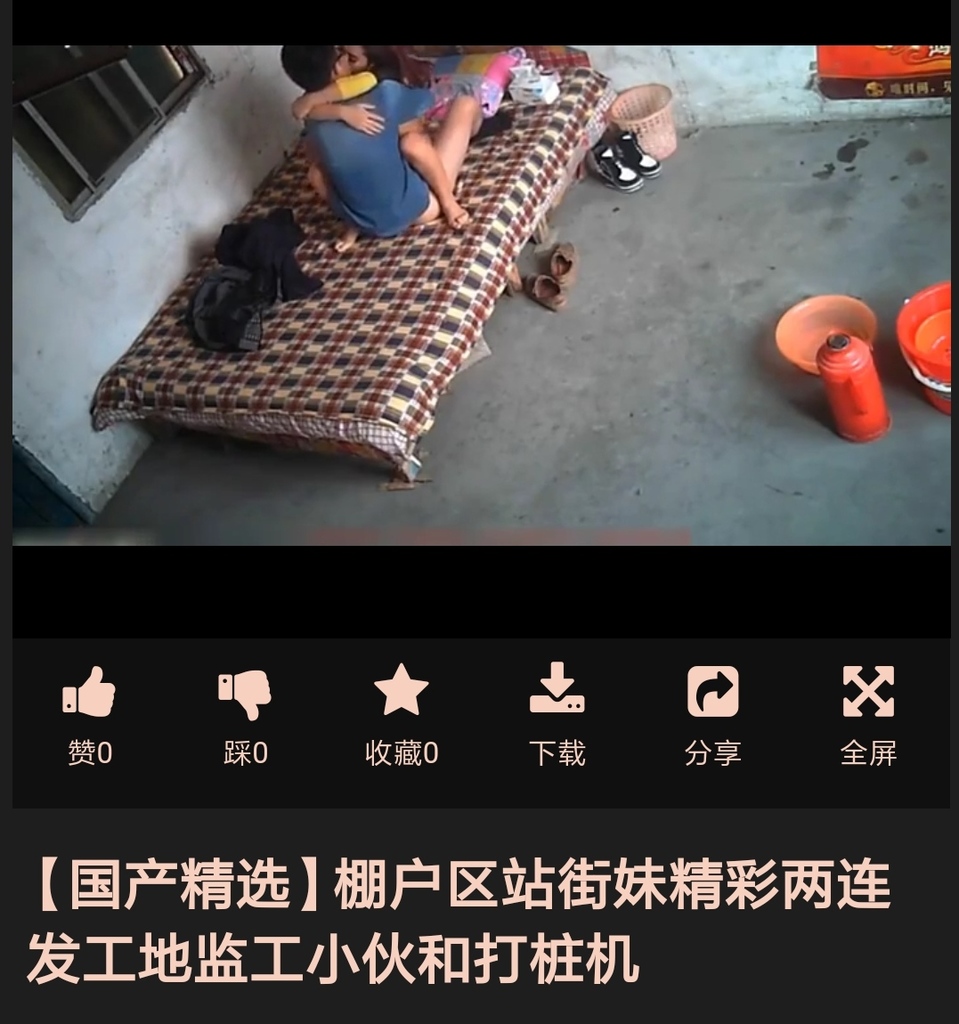Switch the player to fullscreen
This screenshot has width=959, height=1024.
point(868,692)
